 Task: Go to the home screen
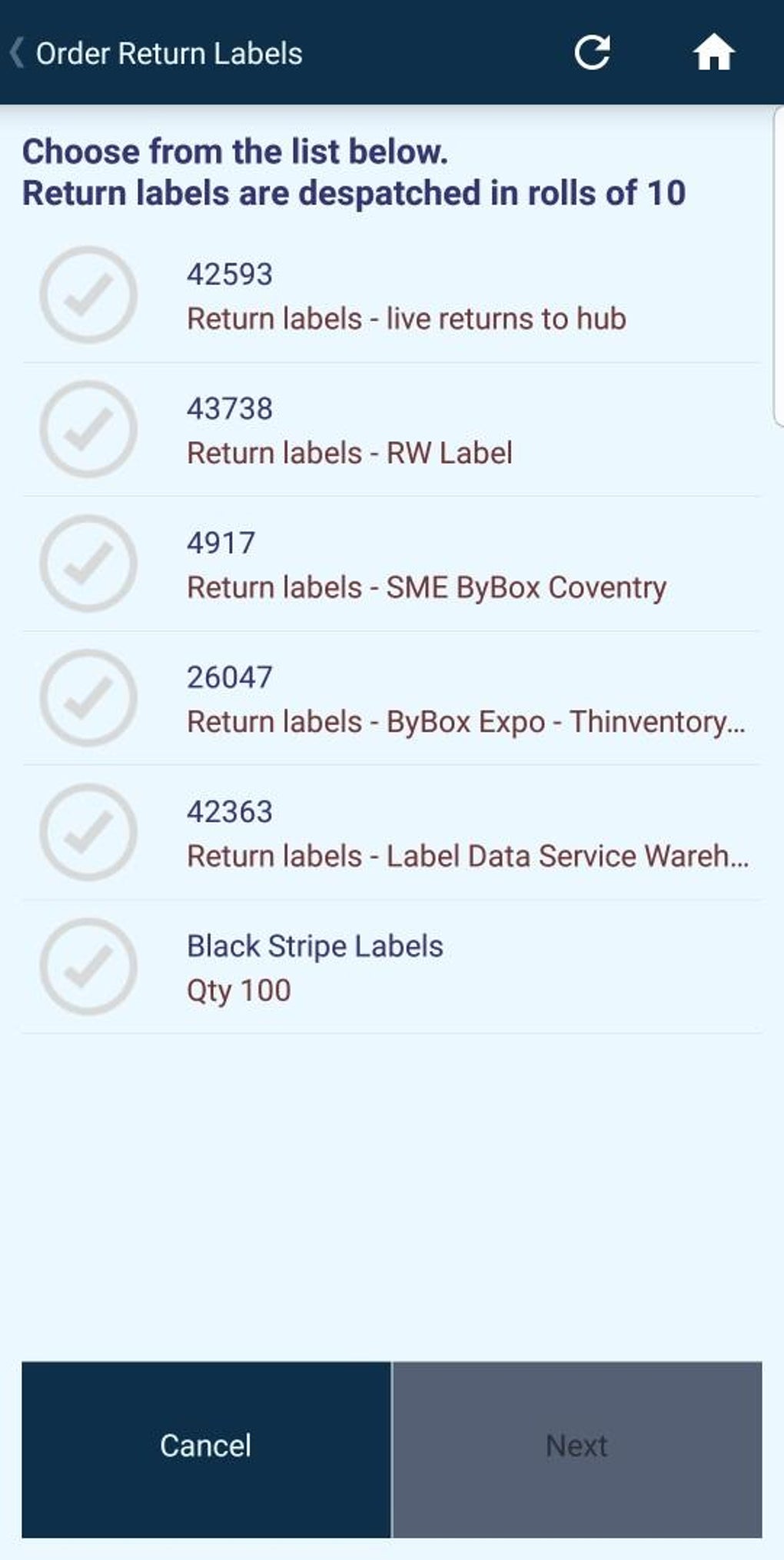(x=713, y=53)
